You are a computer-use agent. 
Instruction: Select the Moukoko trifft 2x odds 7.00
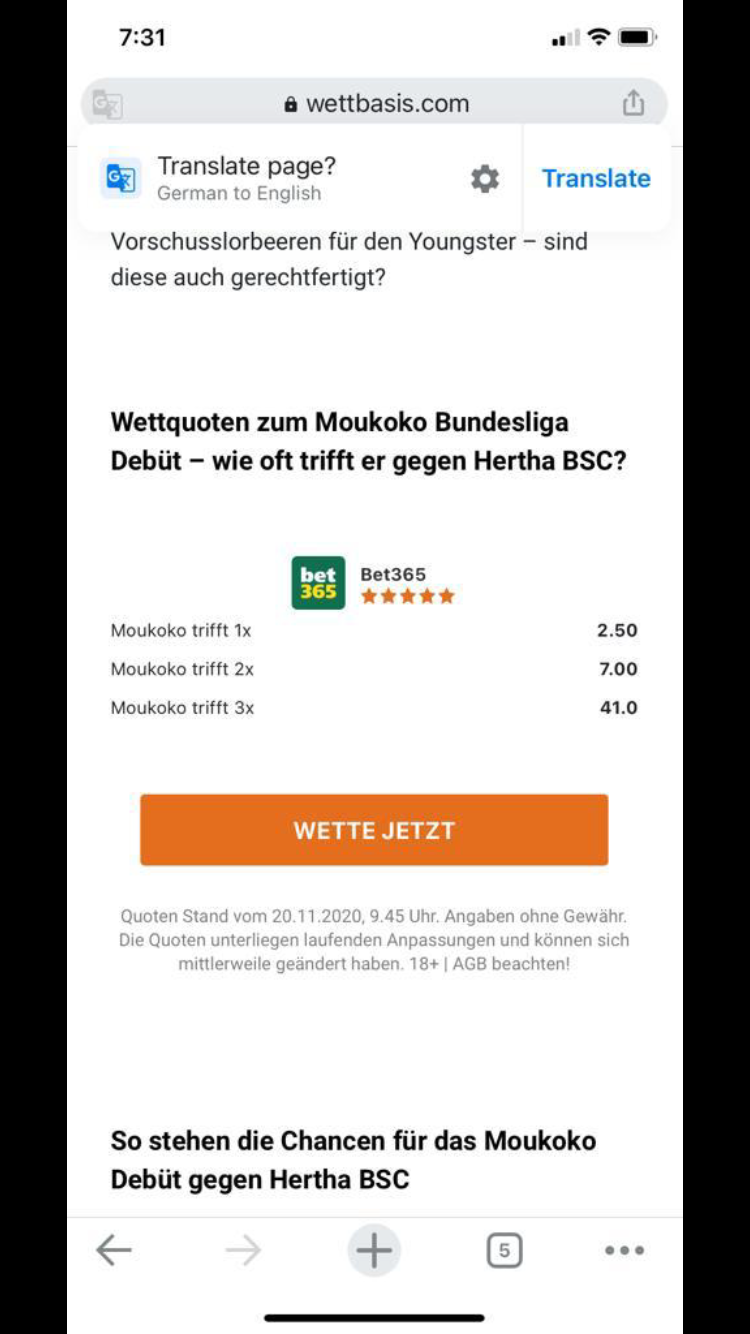[617, 669]
